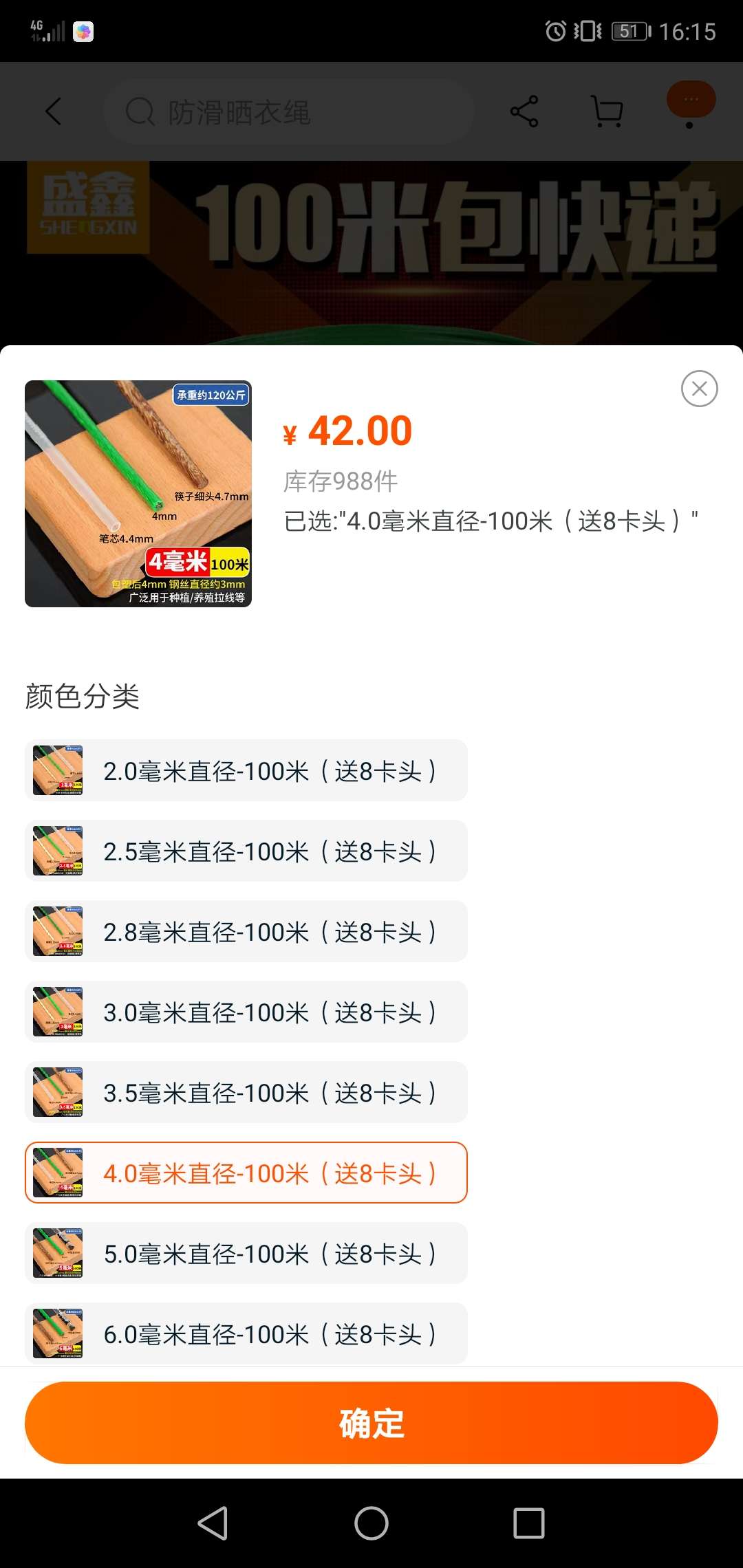Pick the 2.8毫米直径-100米 option
The image size is (743, 1568).
click(x=246, y=931)
